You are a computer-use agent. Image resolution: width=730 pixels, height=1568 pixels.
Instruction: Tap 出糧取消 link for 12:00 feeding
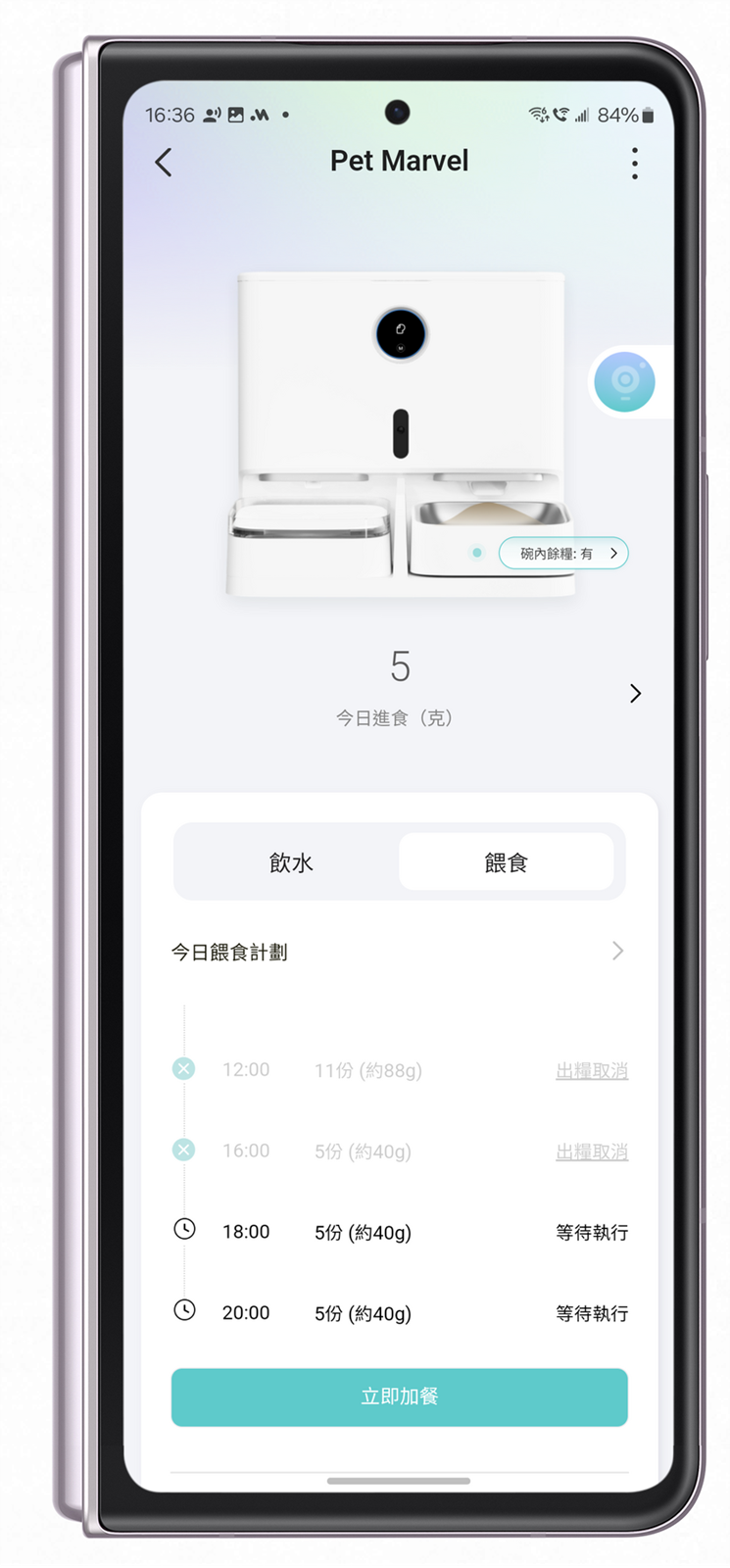click(591, 1071)
